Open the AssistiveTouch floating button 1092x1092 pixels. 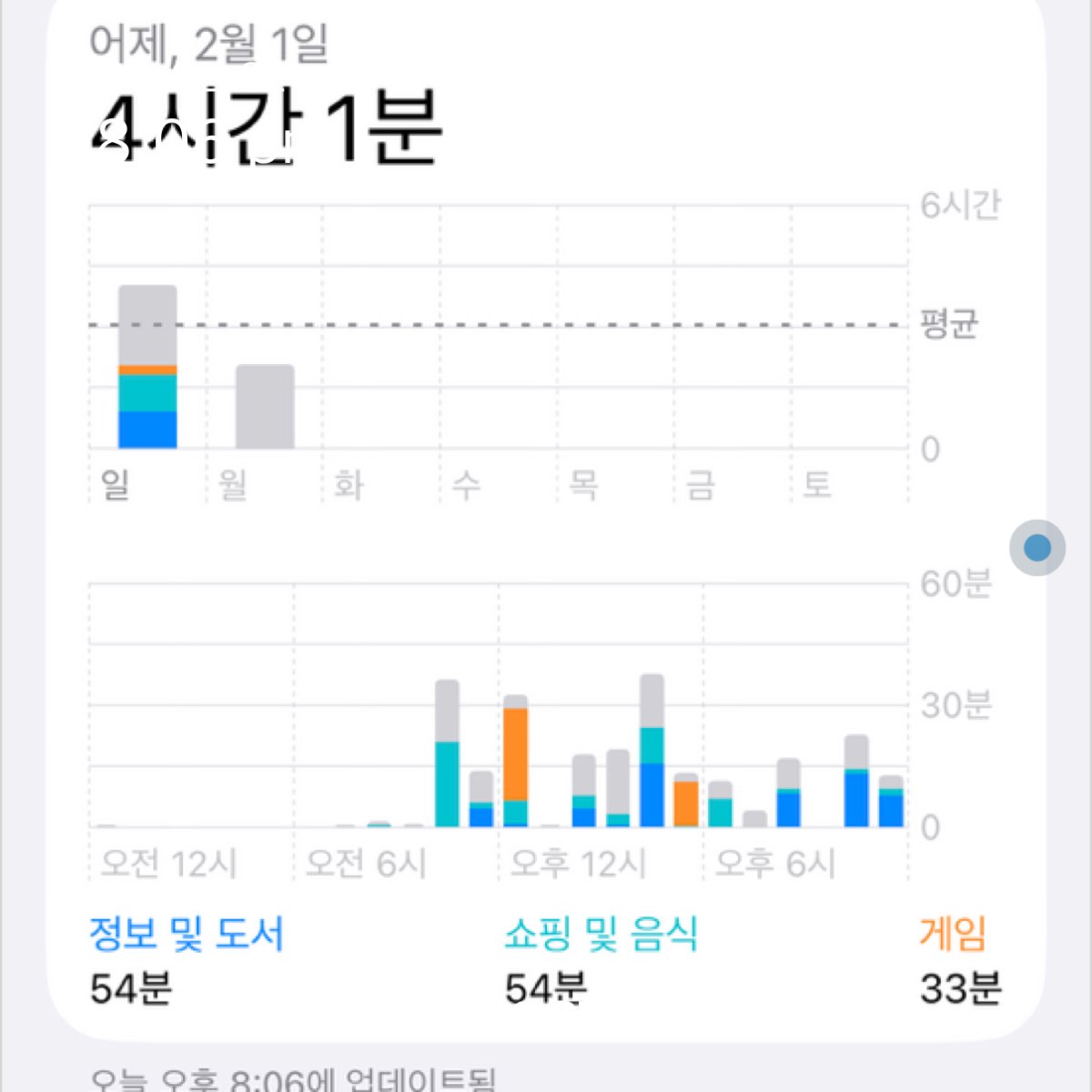point(1037,548)
